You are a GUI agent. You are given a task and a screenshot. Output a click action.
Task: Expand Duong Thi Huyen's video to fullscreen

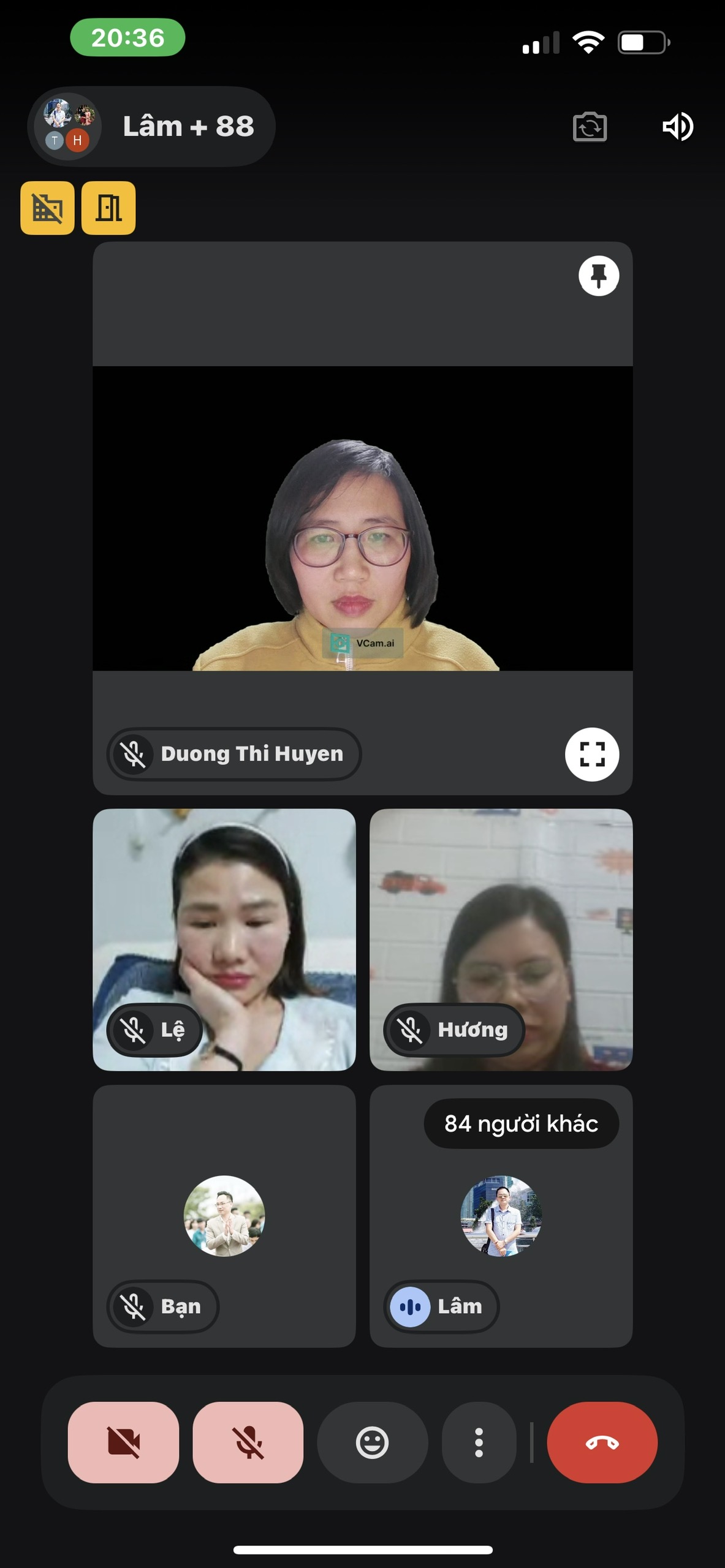point(591,754)
